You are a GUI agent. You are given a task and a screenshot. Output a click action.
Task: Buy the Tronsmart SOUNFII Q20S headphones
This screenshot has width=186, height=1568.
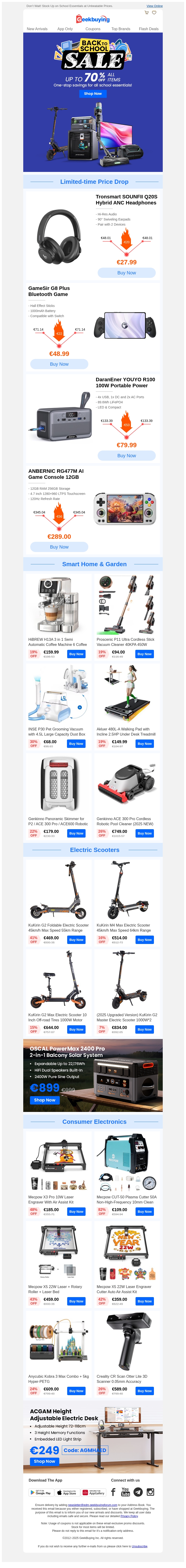coord(126,273)
